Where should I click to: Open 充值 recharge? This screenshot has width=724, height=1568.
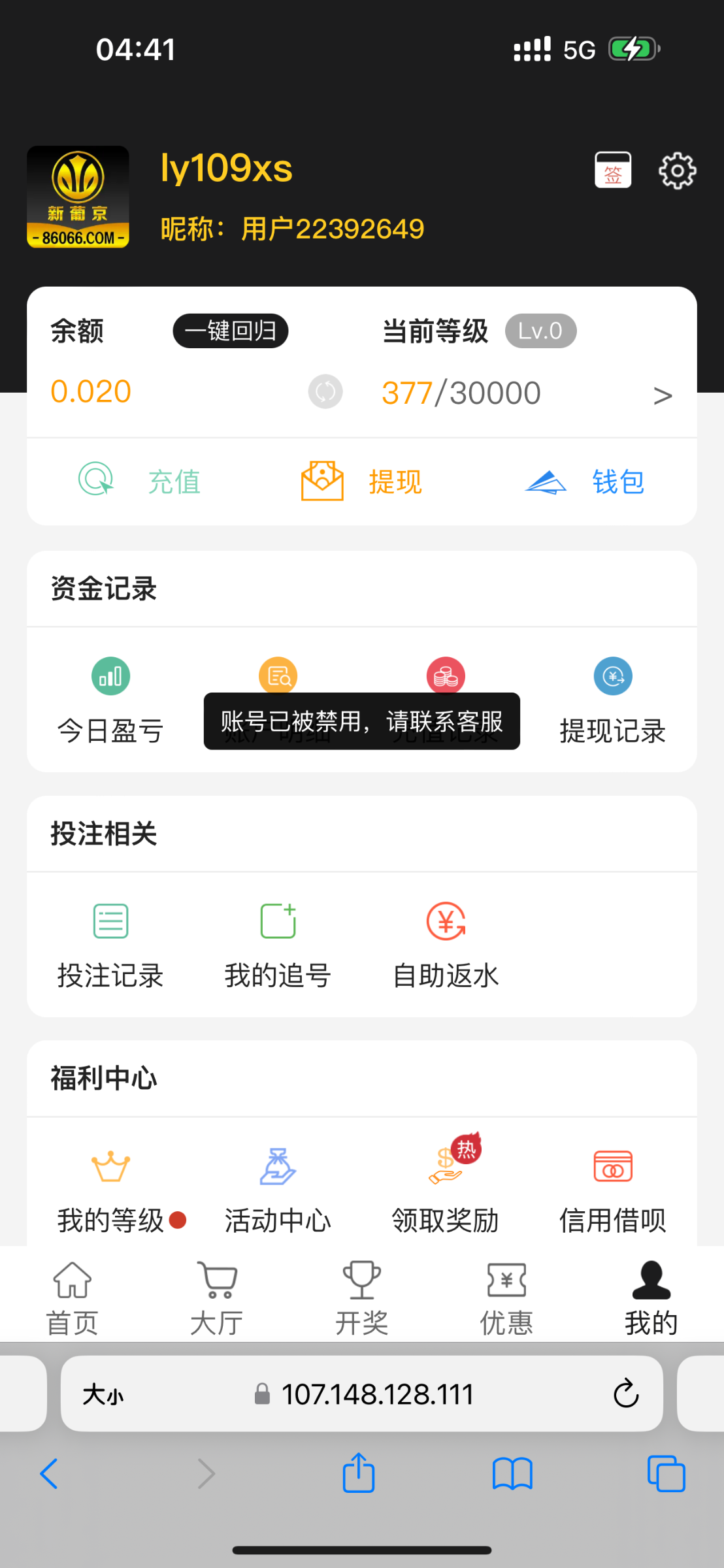(140, 481)
